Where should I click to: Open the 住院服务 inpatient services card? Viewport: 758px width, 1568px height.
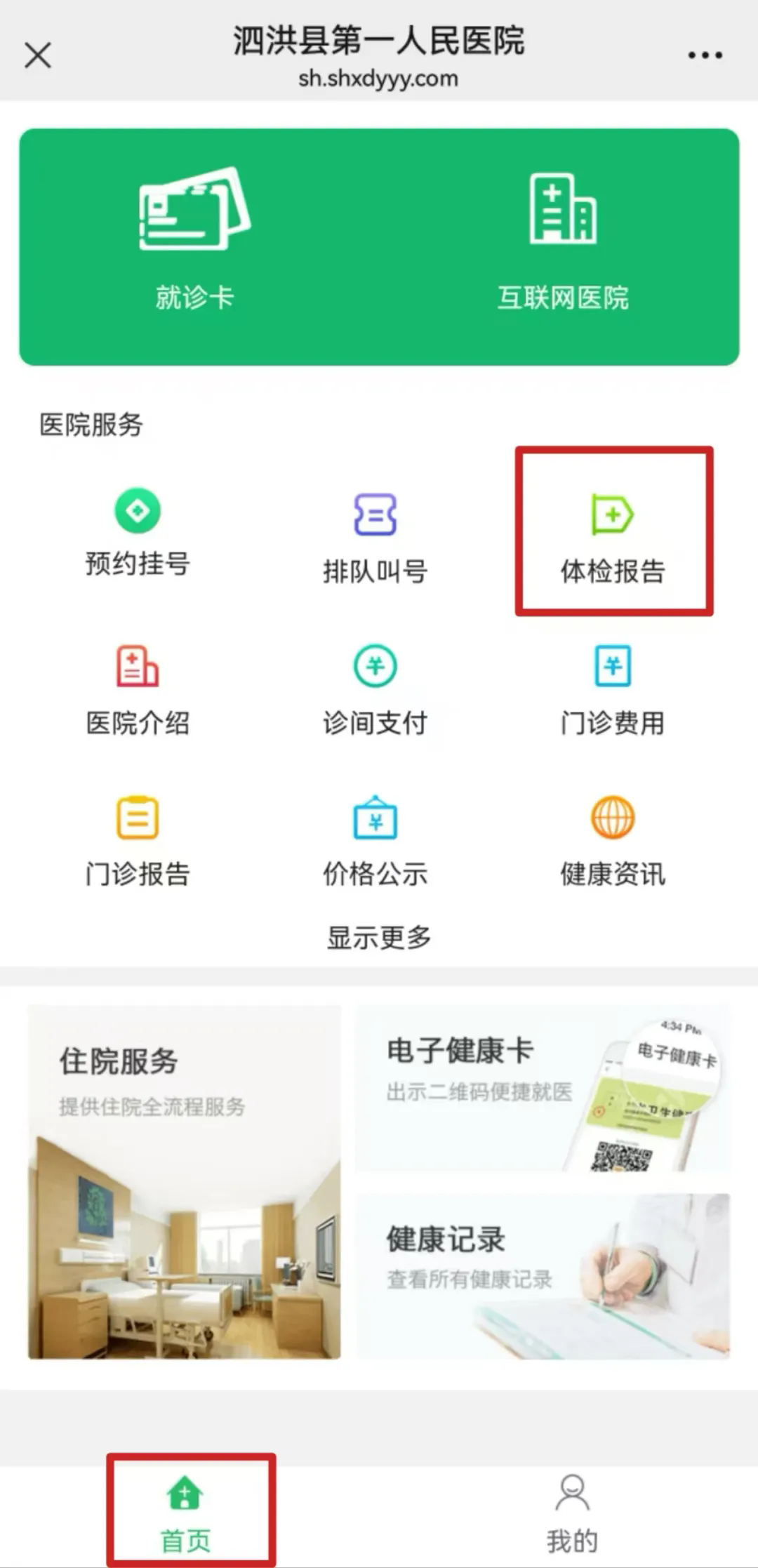pyautogui.click(x=184, y=1181)
